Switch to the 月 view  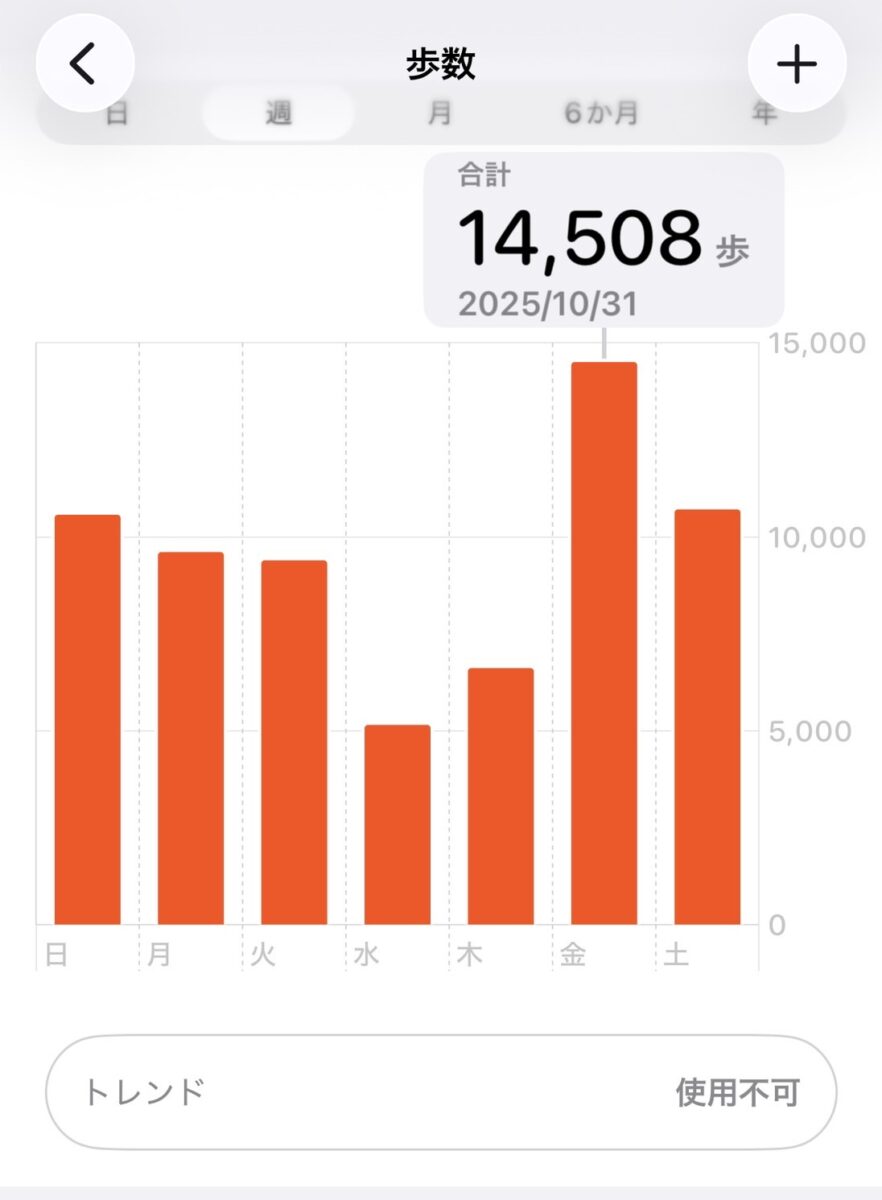[440, 114]
